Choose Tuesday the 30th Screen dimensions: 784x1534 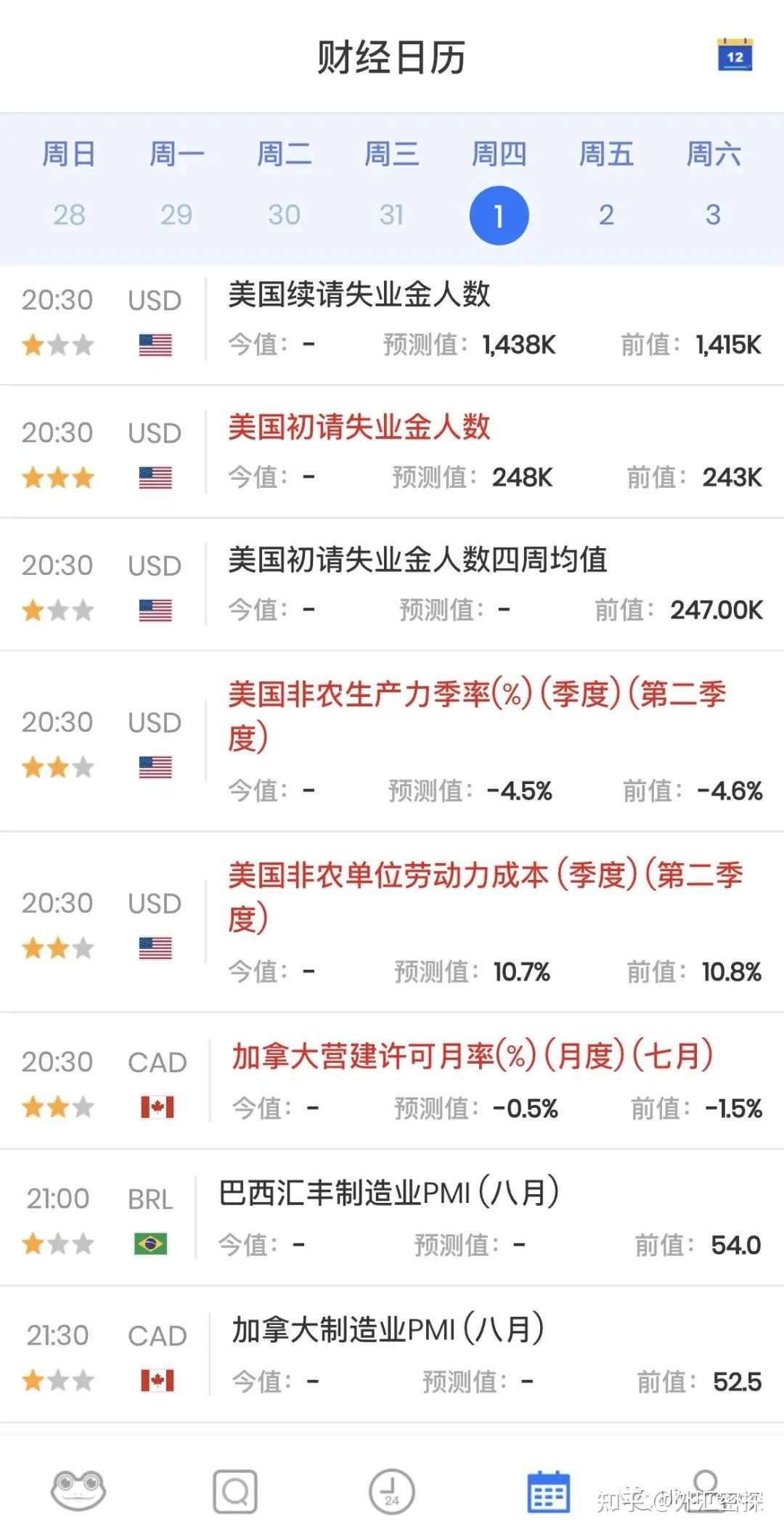284,215
